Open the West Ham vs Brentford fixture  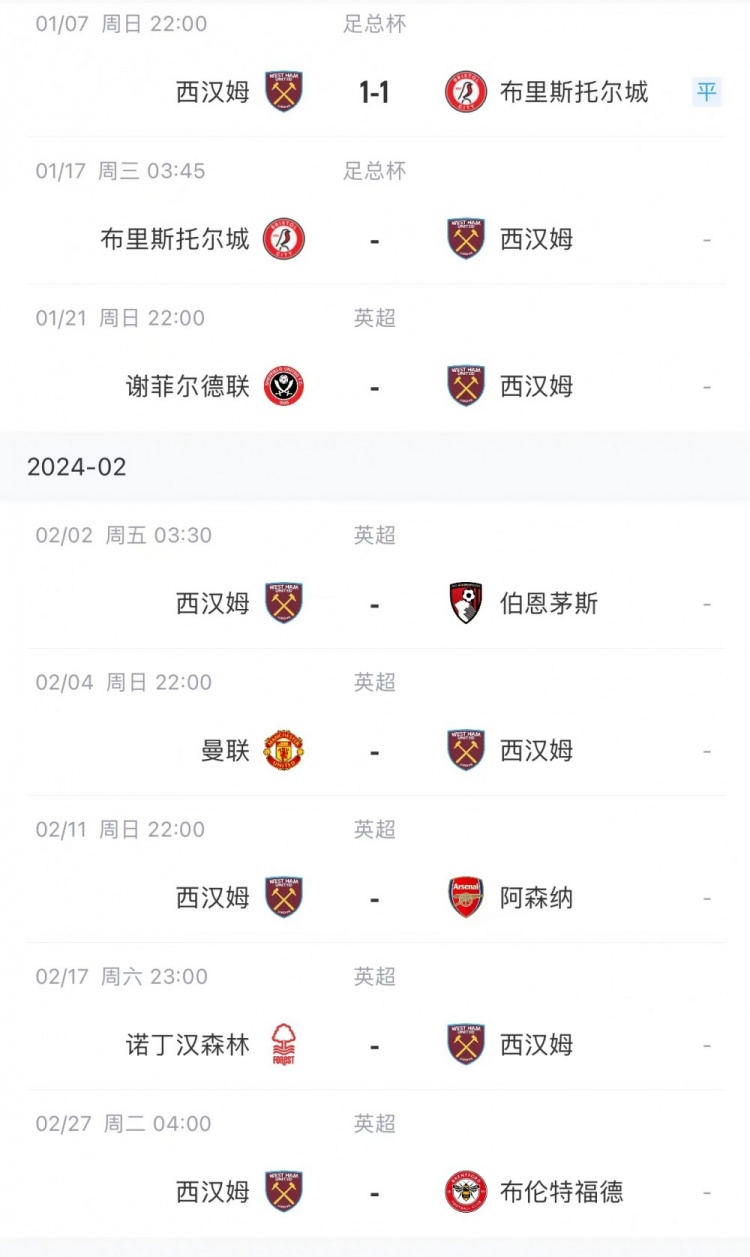point(375,1163)
